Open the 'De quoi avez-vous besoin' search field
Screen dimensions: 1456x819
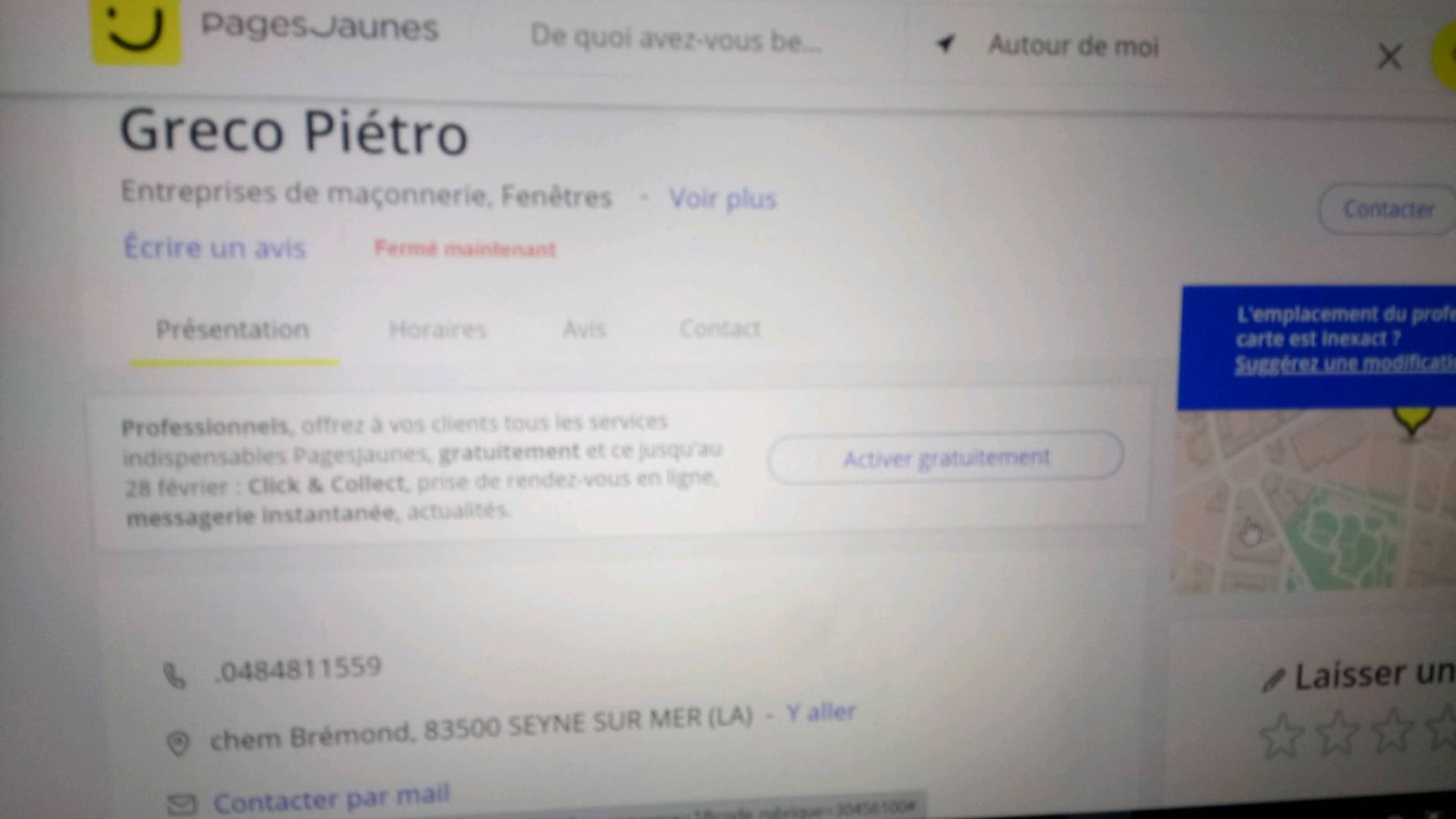675,38
